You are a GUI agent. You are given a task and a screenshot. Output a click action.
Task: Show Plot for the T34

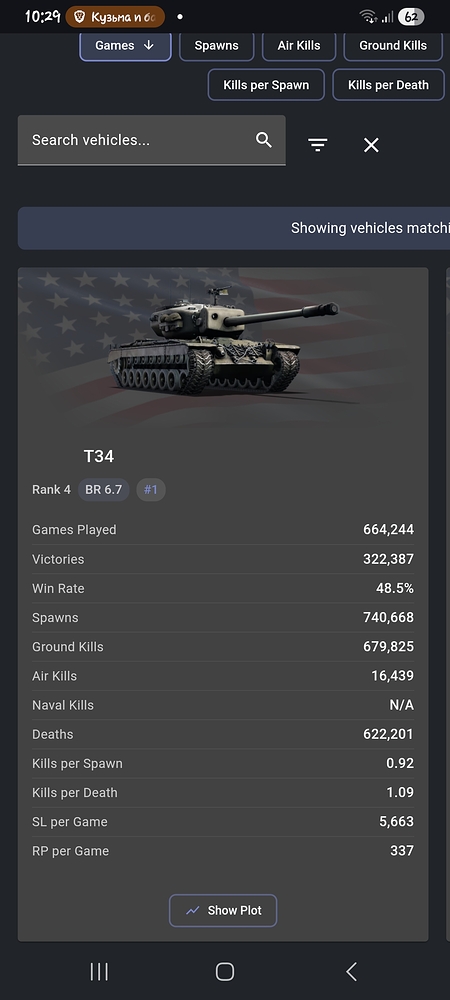coord(223,910)
